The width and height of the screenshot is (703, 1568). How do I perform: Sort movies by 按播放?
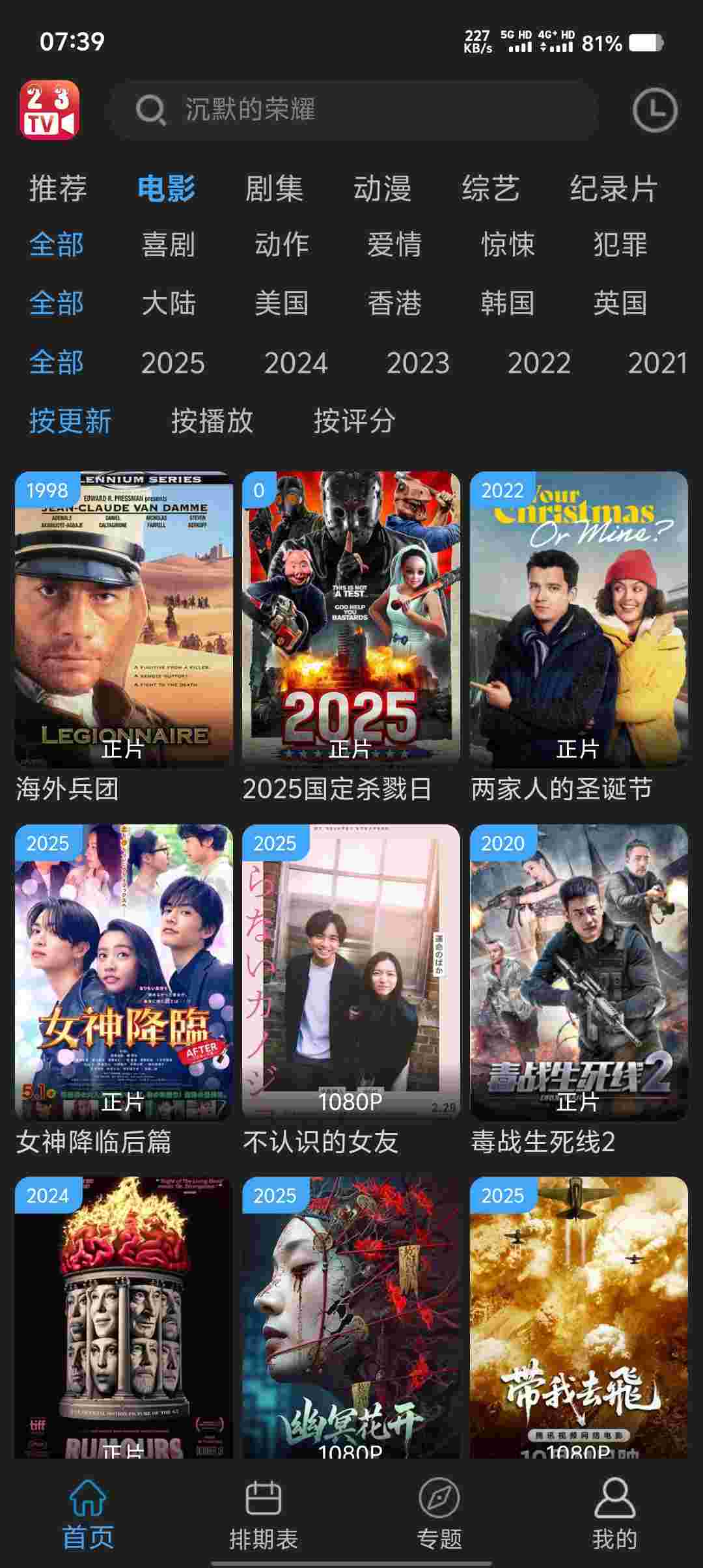(x=212, y=421)
